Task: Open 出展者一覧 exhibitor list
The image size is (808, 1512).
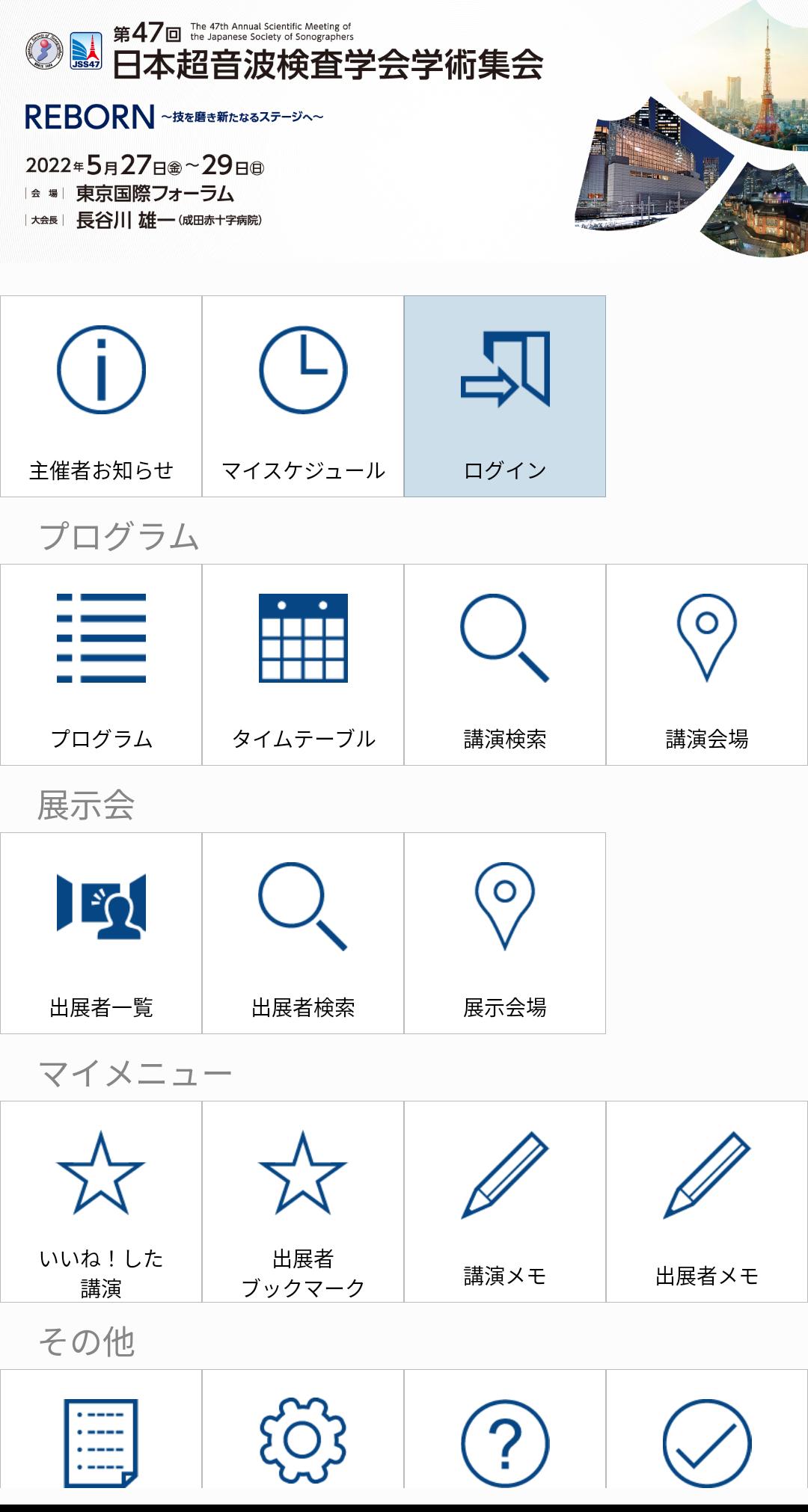Action: pos(101,933)
